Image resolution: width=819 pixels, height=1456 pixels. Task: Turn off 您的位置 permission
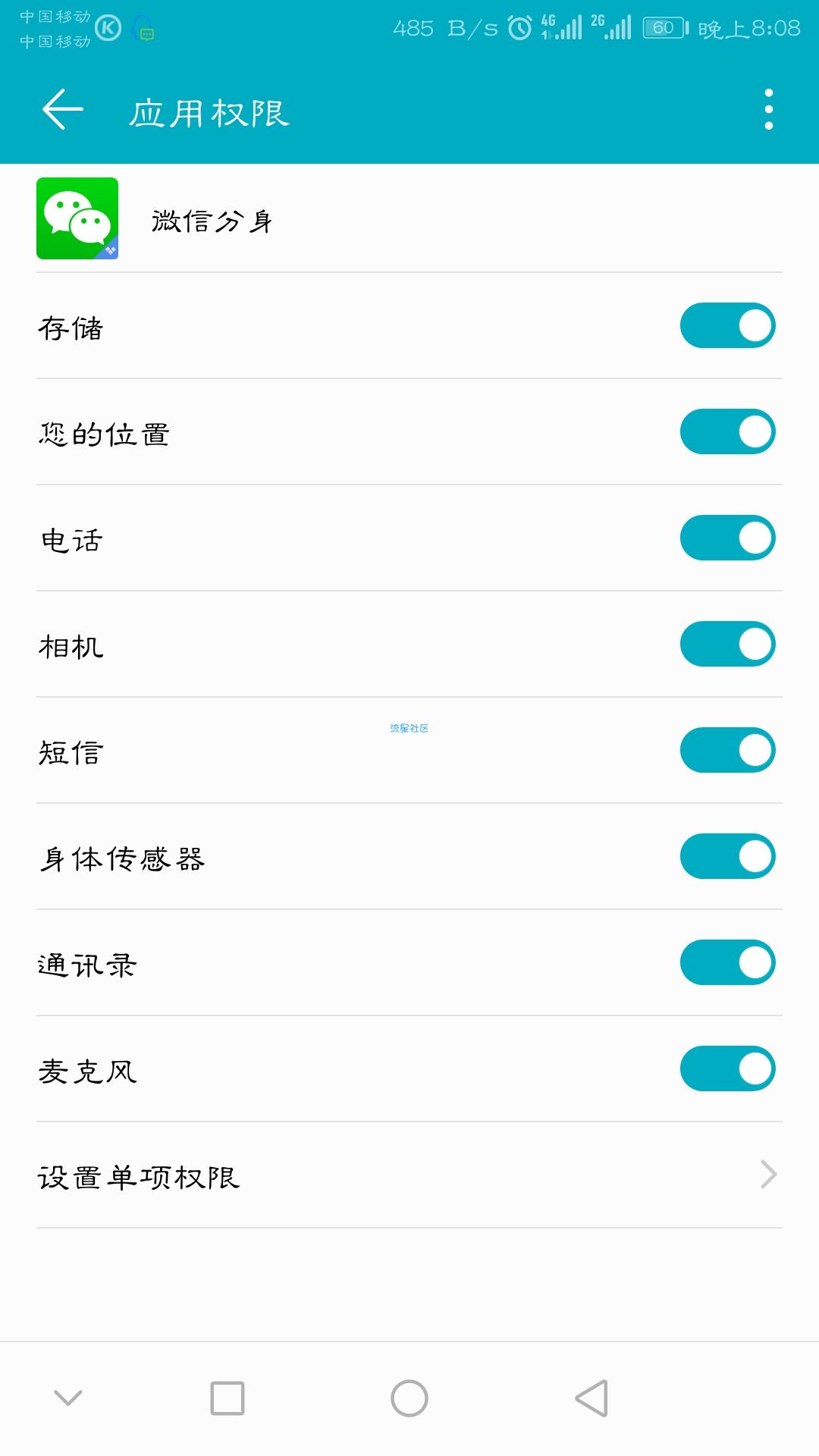(x=727, y=432)
